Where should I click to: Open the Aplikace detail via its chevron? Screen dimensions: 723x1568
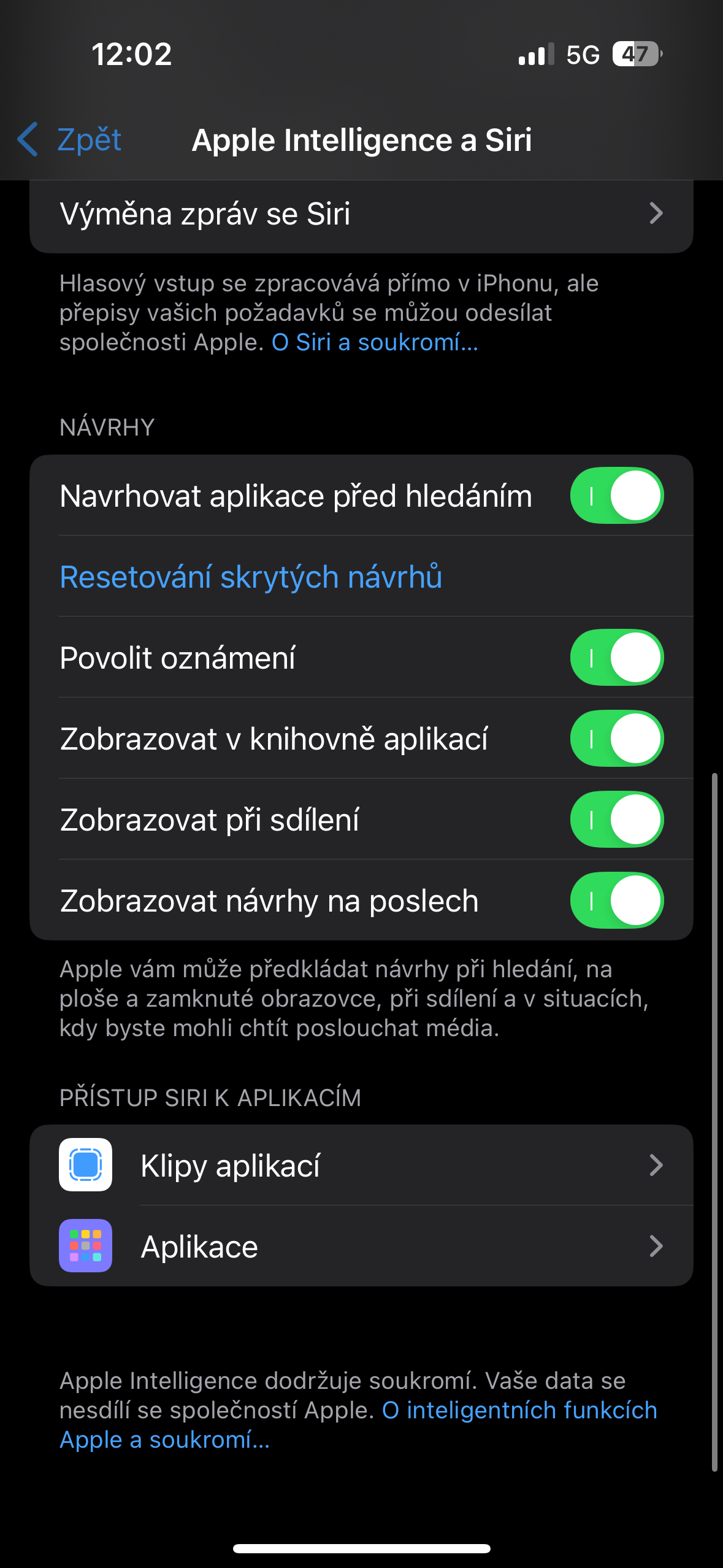click(x=657, y=1245)
